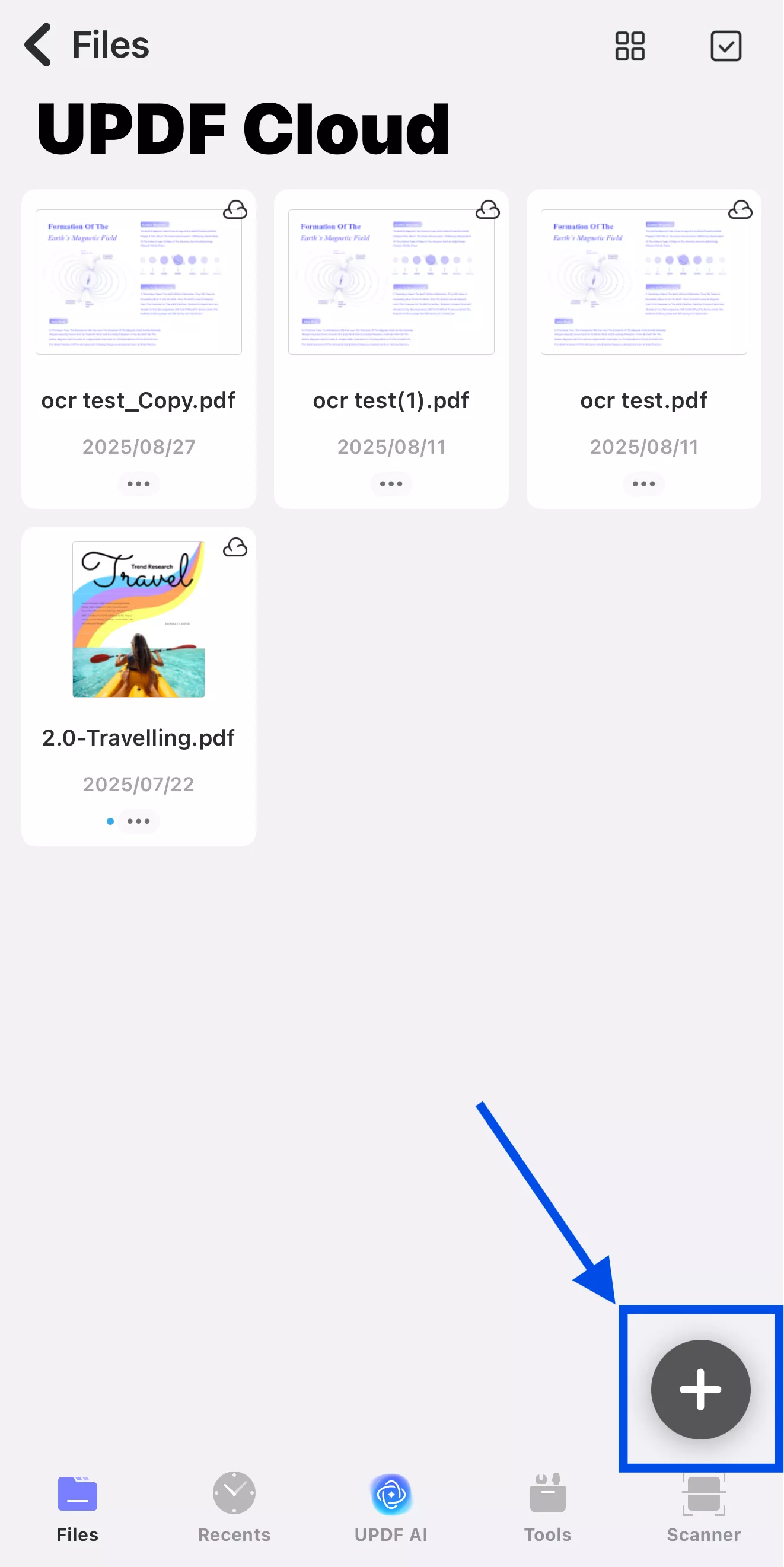
Task: Show more options for ocr test(1).pdf
Action: pyautogui.click(x=391, y=484)
